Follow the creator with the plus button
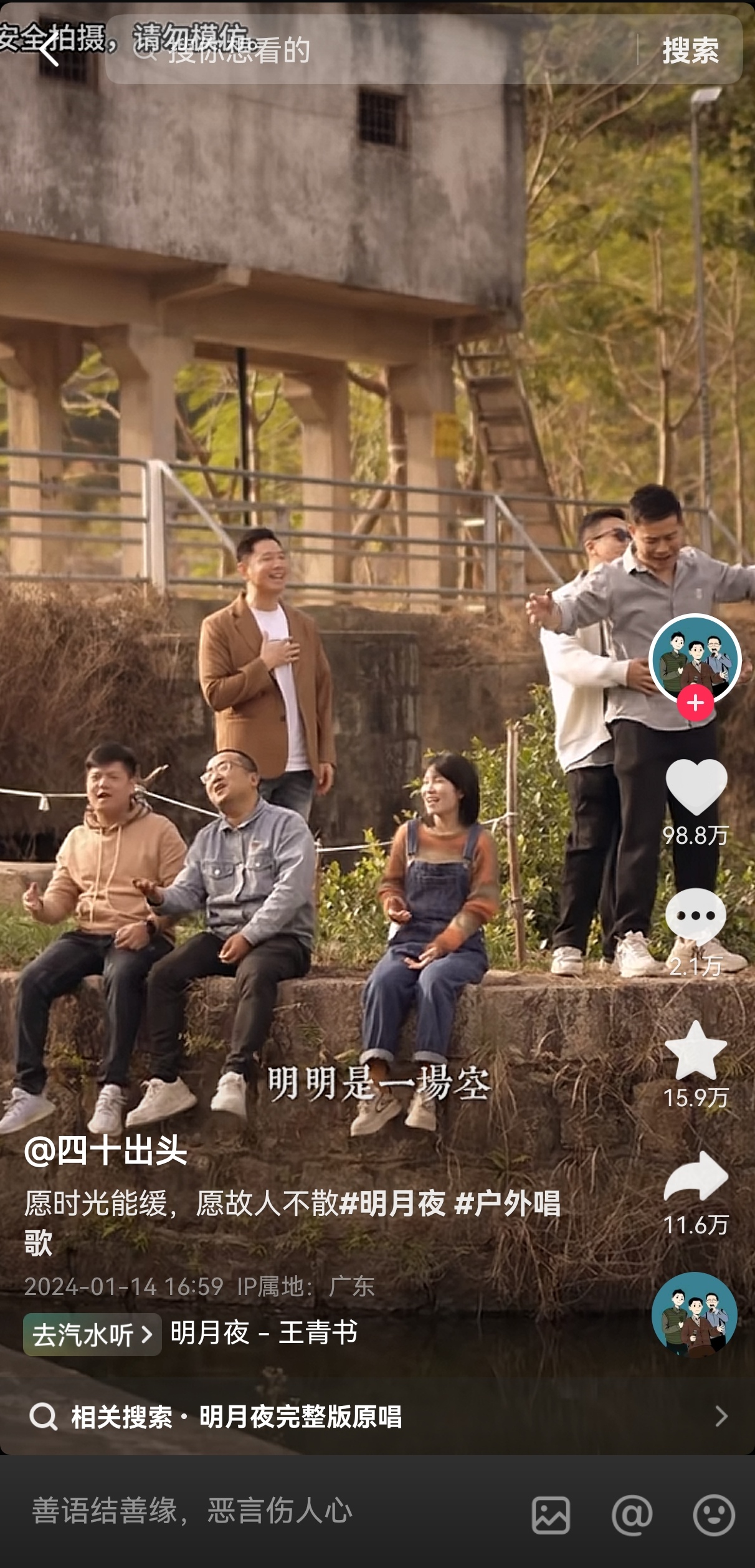This screenshot has width=755, height=1568. (695, 703)
